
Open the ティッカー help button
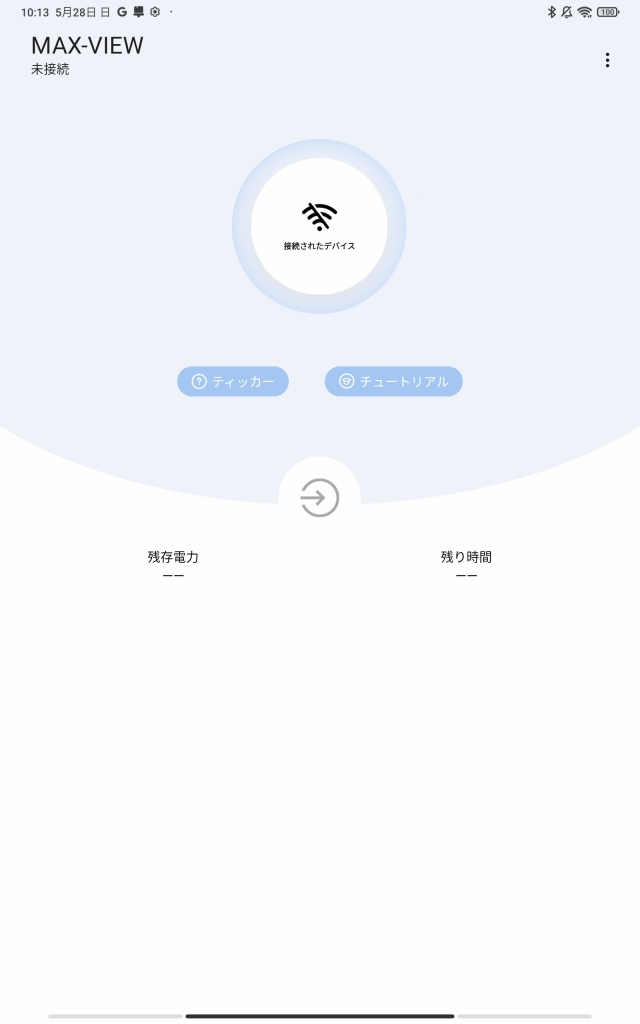coord(233,381)
